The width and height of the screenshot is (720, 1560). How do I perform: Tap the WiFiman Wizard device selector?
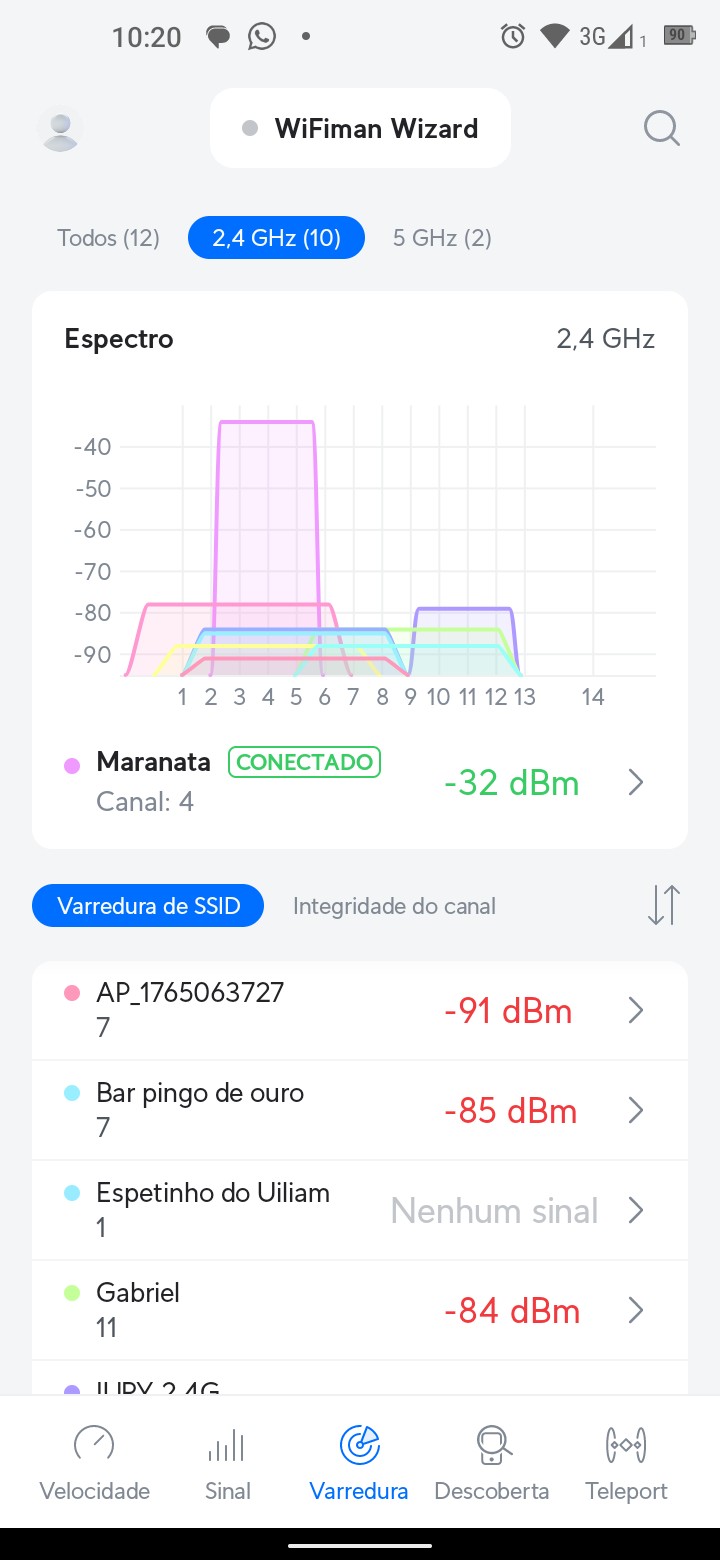(x=360, y=129)
